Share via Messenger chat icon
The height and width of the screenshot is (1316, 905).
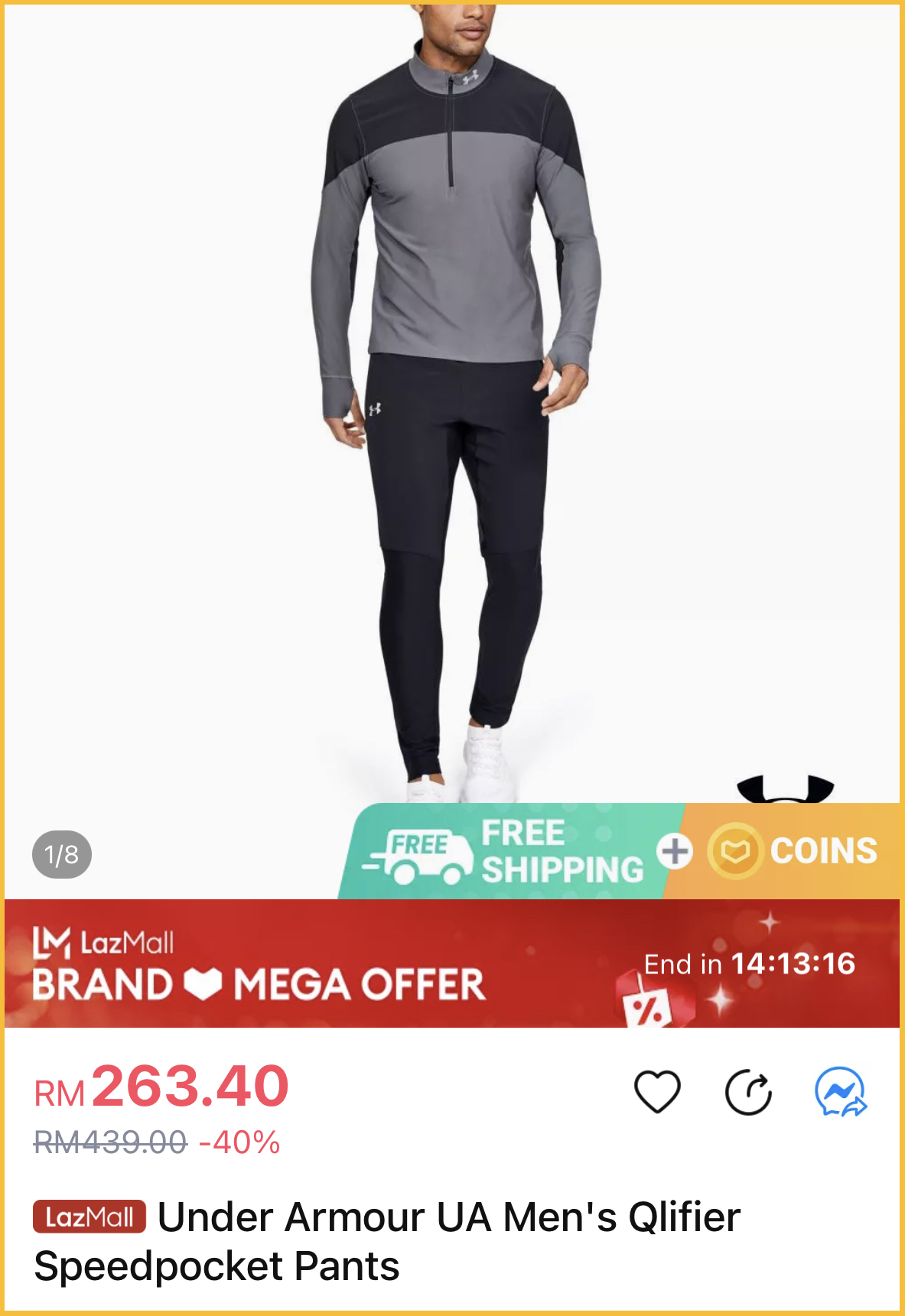point(840,1092)
